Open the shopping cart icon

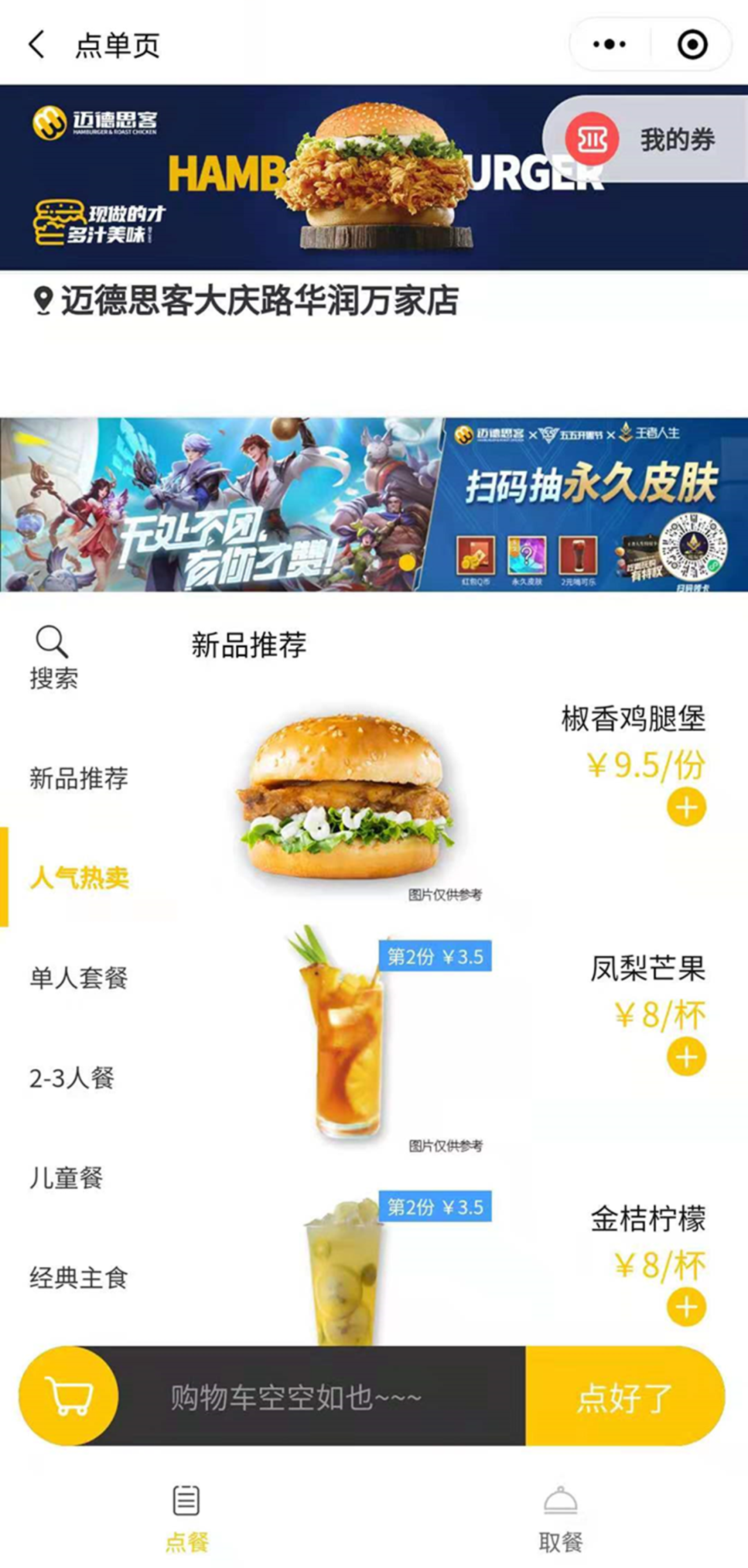tap(69, 1396)
